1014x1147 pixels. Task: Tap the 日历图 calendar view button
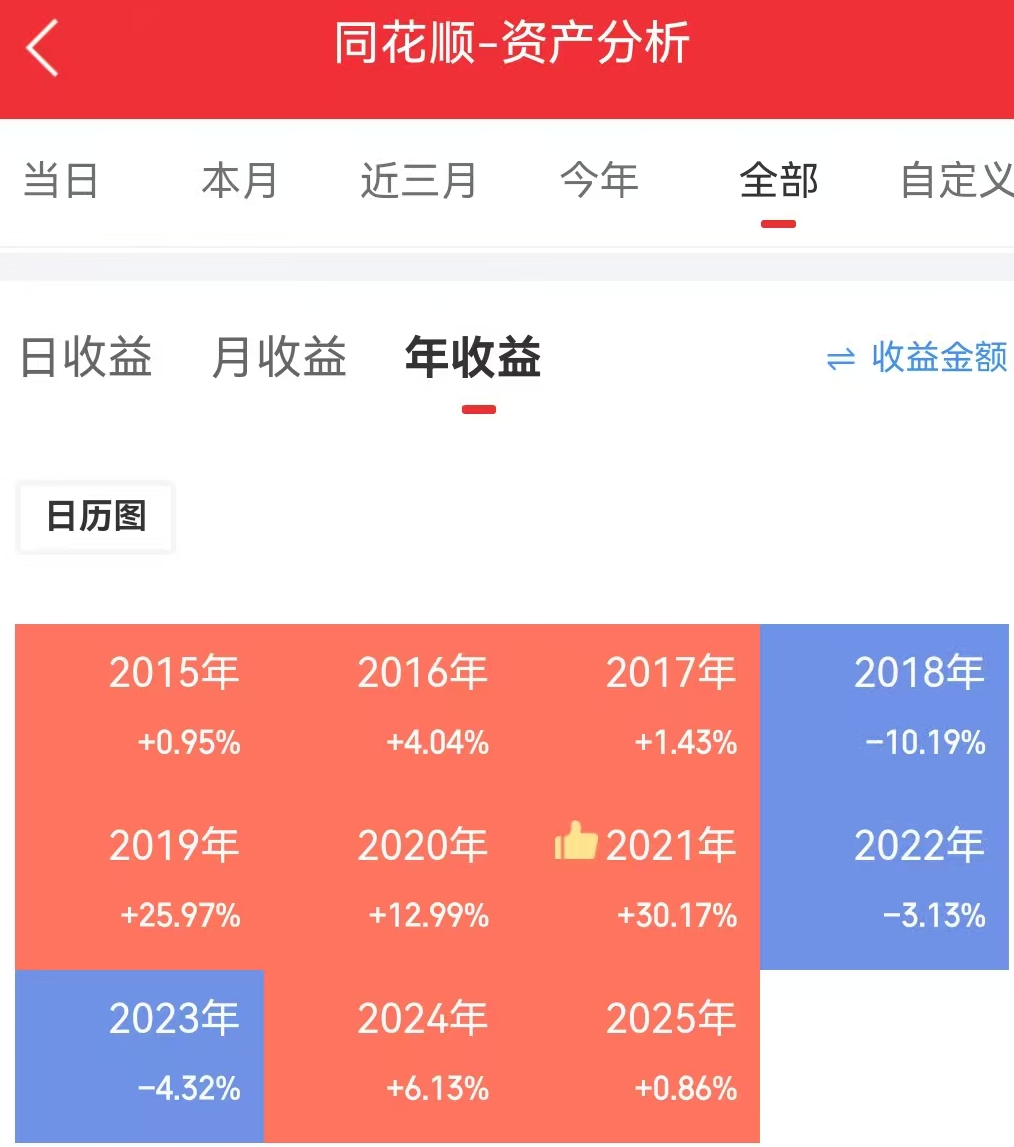[96, 517]
